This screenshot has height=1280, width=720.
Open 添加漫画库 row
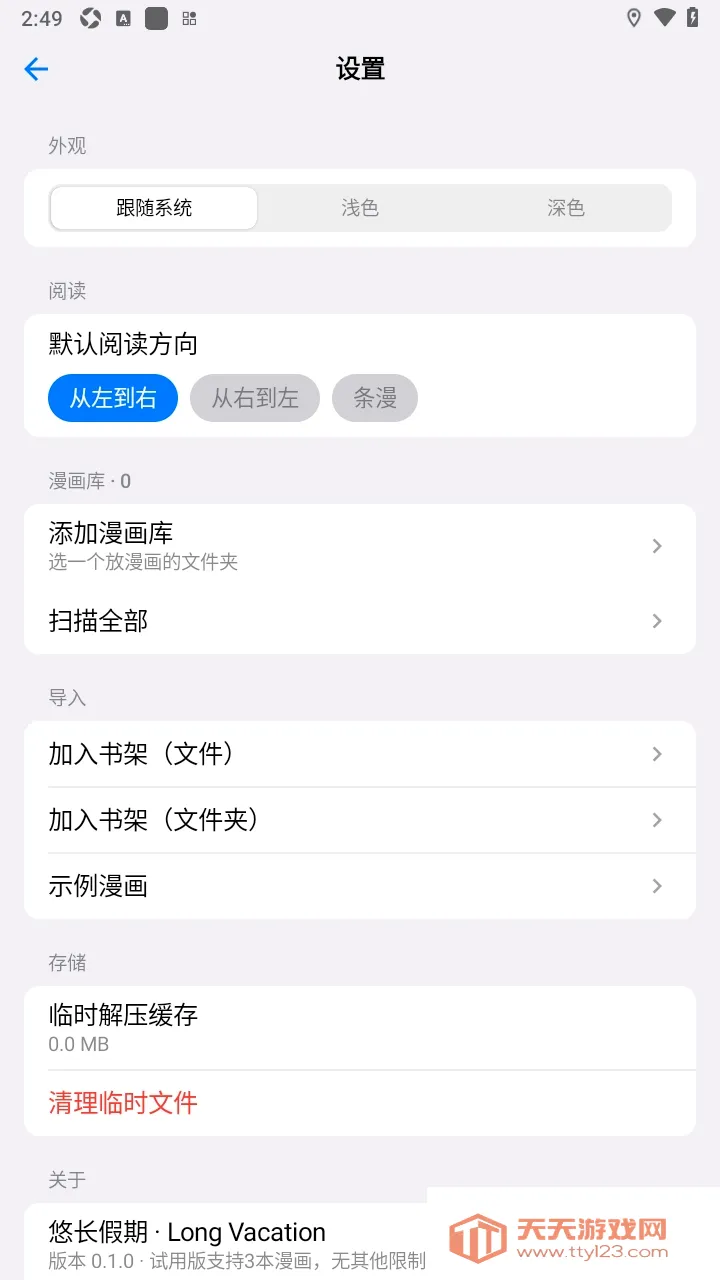[x=360, y=546]
